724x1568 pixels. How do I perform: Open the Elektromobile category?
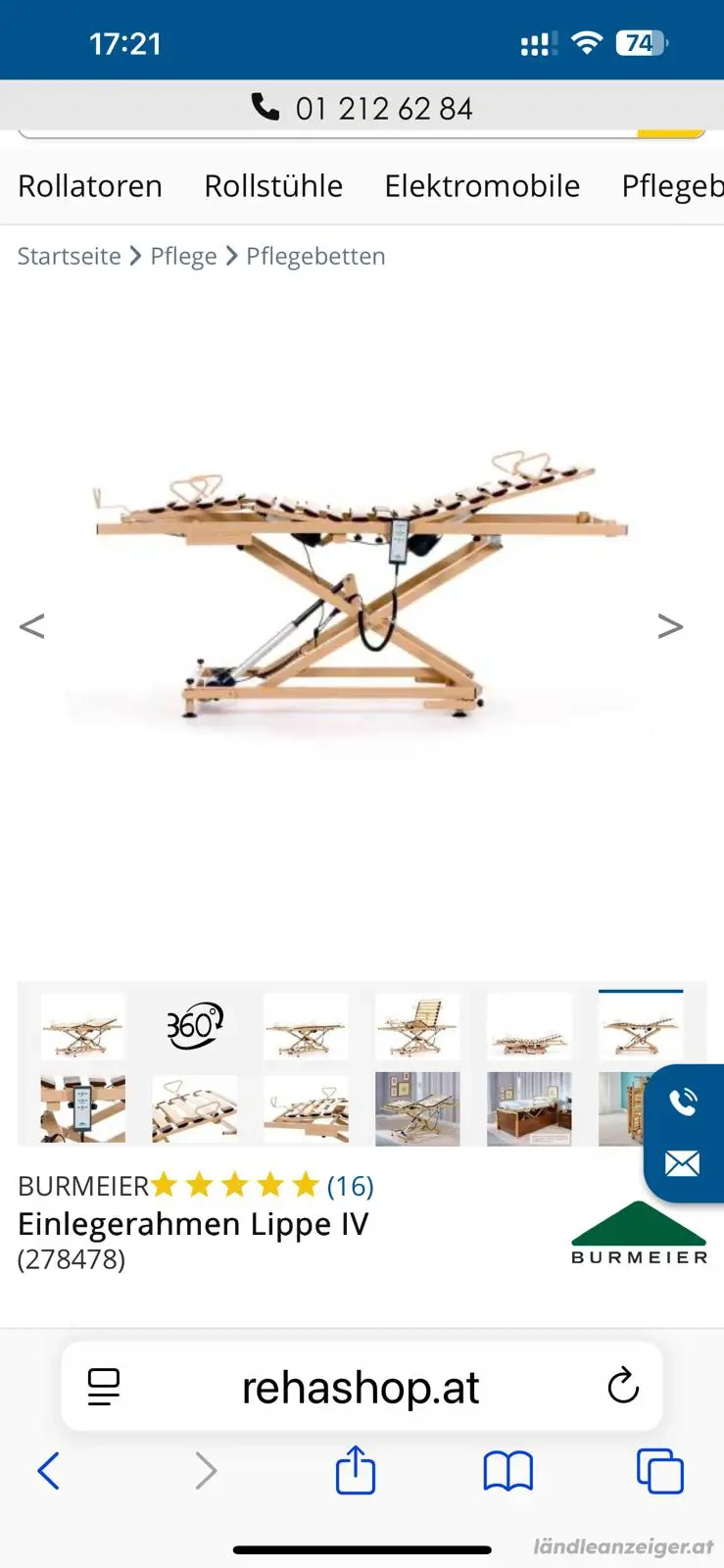point(482,186)
